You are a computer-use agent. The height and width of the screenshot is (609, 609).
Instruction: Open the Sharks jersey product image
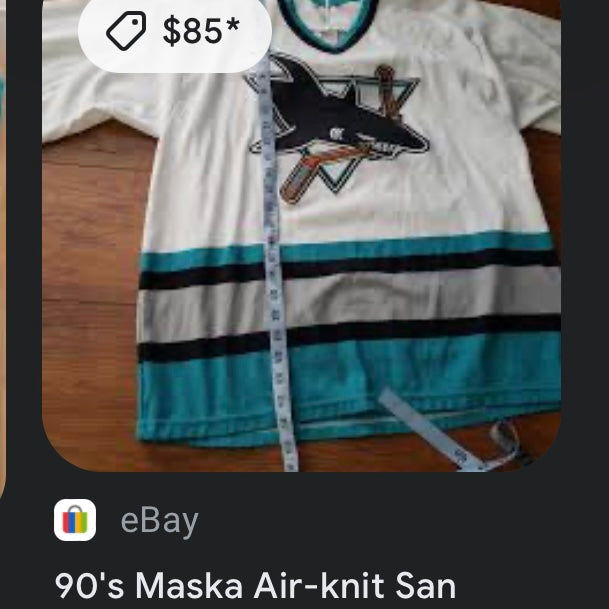click(x=300, y=260)
